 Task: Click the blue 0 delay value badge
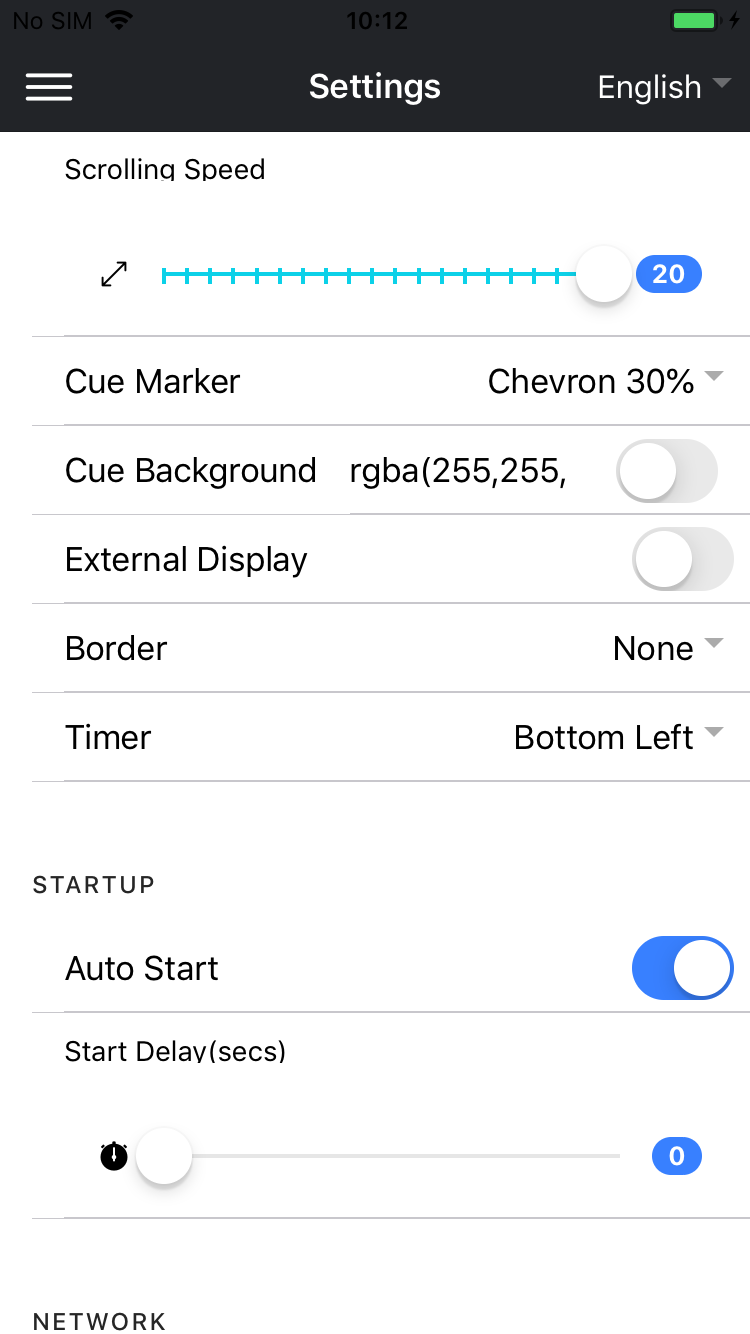677,1156
